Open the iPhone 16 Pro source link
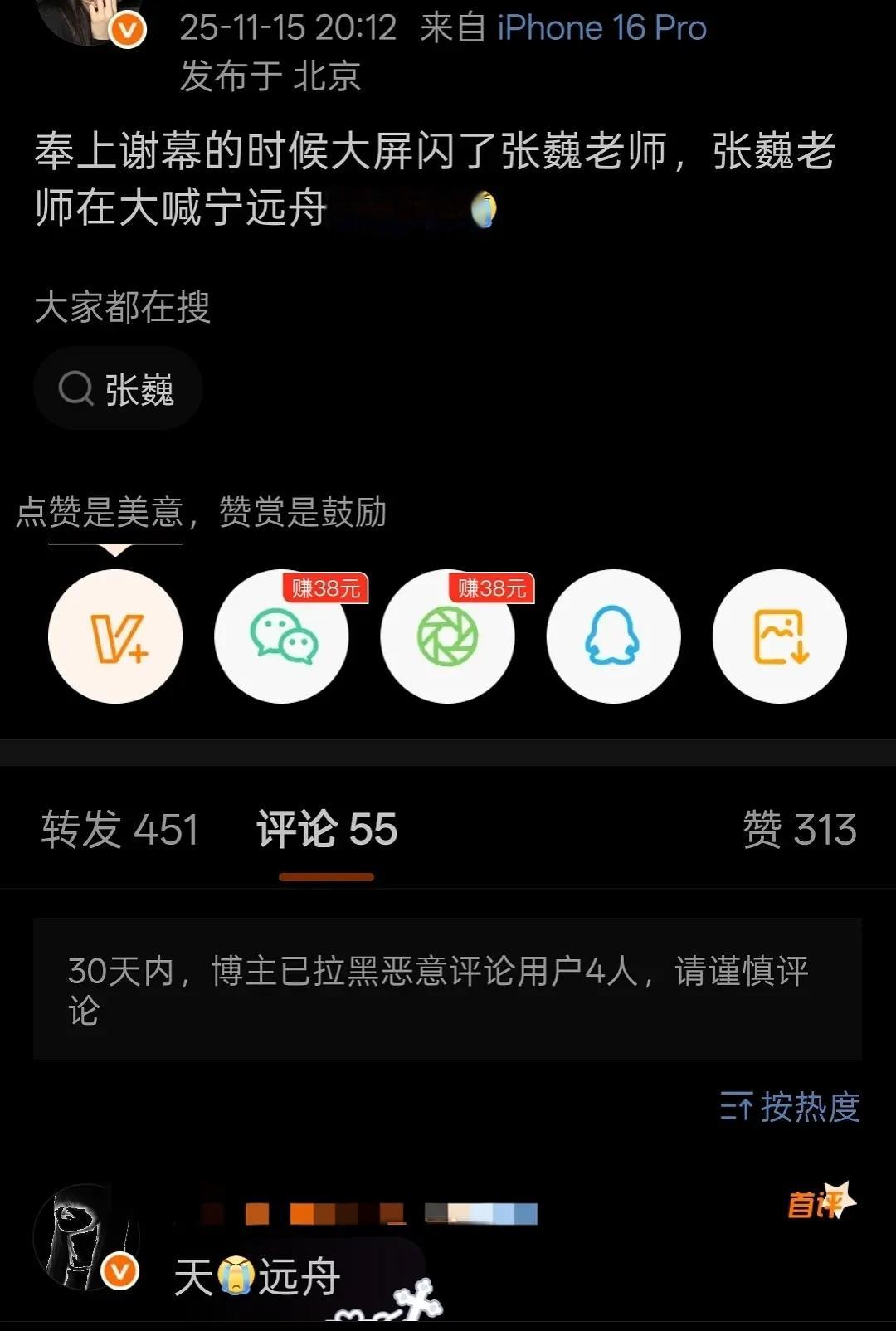Image resolution: width=896 pixels, height=1331 pixels. point(600,27)
